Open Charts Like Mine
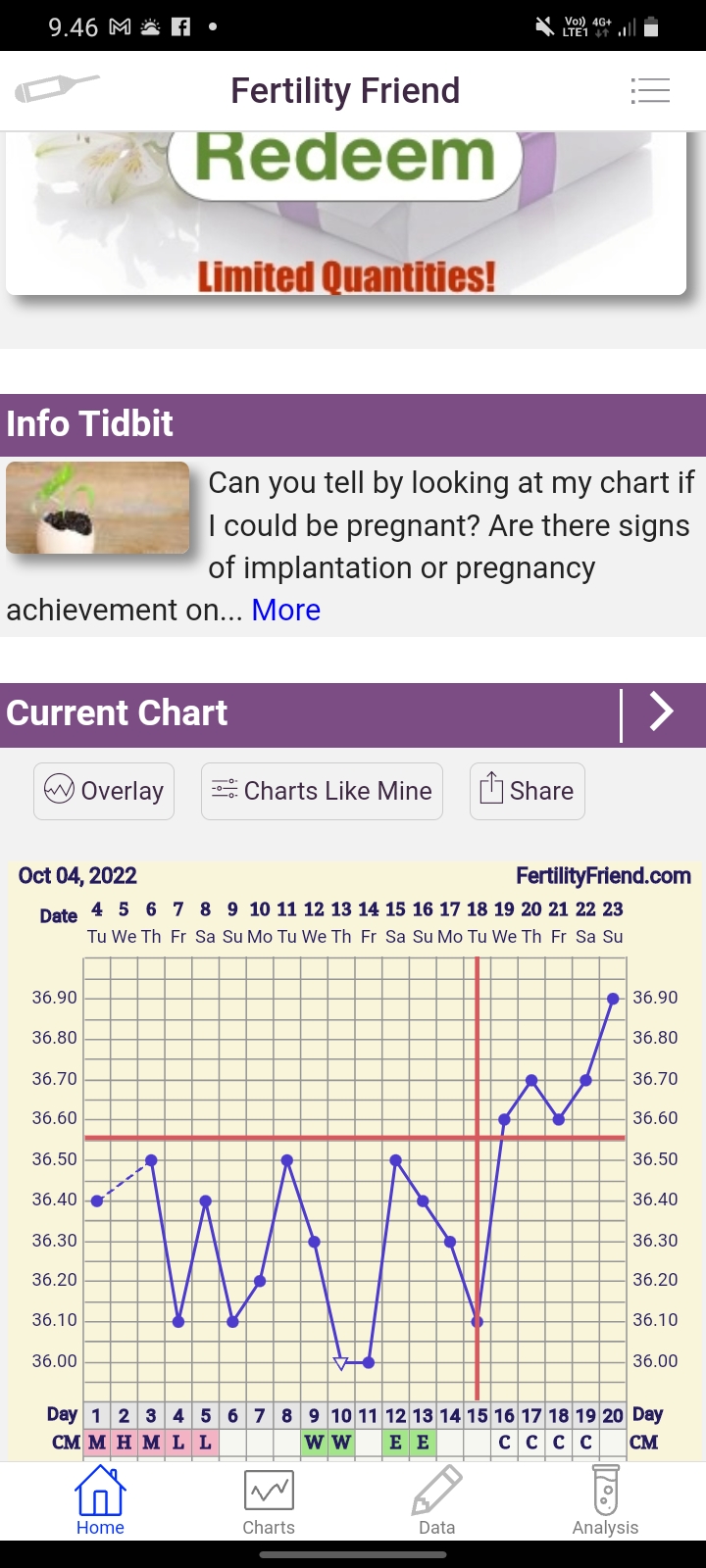The height and width of the screenshot is (1568, 706). pos(322,791)
